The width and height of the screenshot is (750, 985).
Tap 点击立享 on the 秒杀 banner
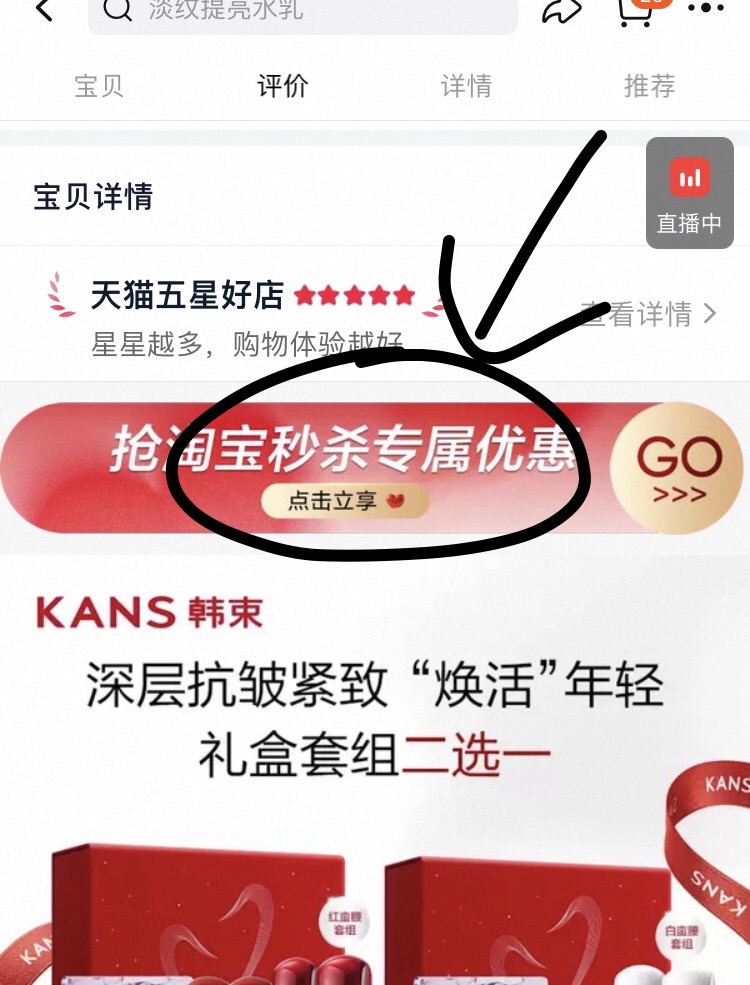[345, 501]
